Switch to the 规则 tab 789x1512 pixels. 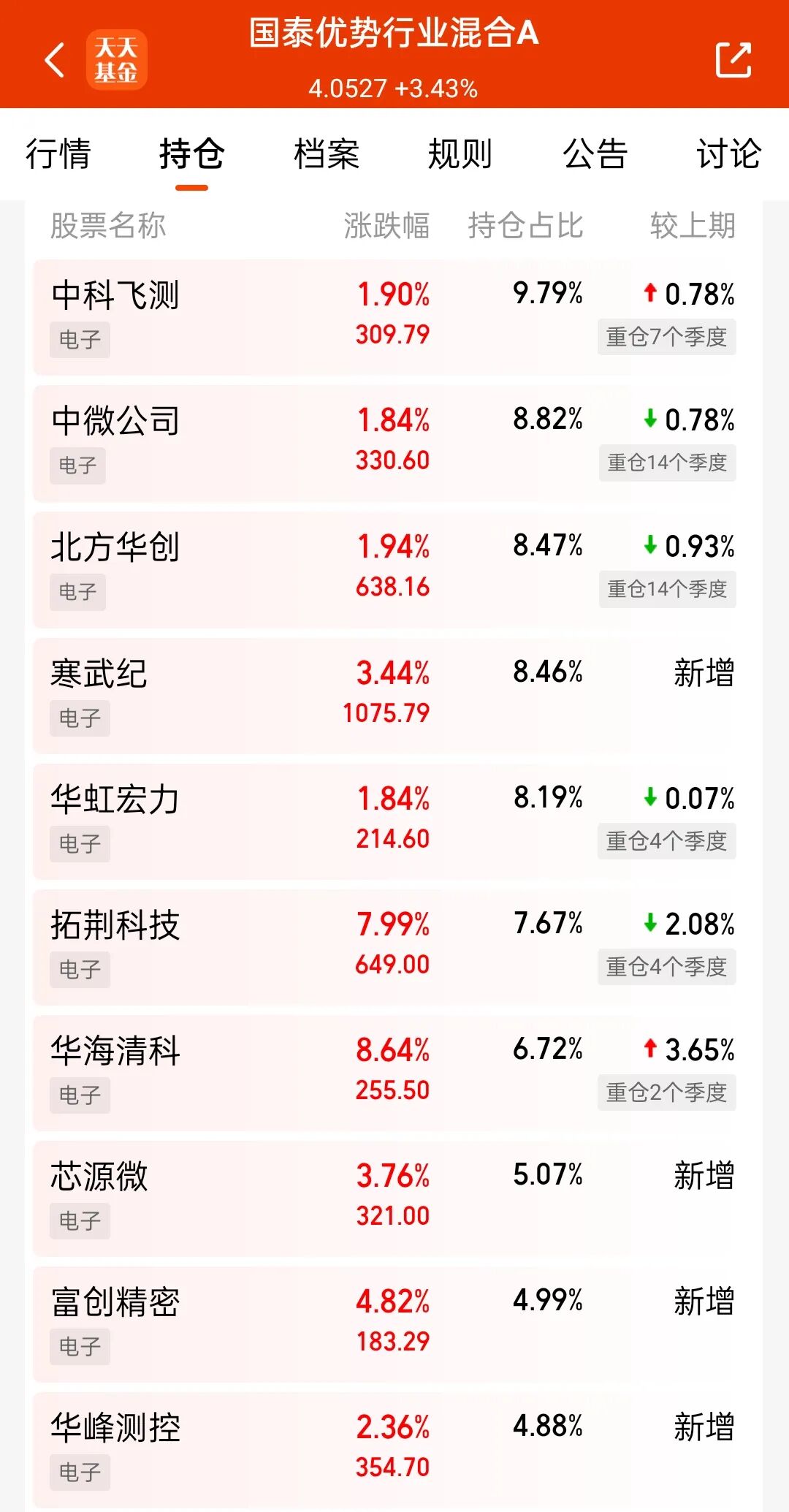[460, 154]
